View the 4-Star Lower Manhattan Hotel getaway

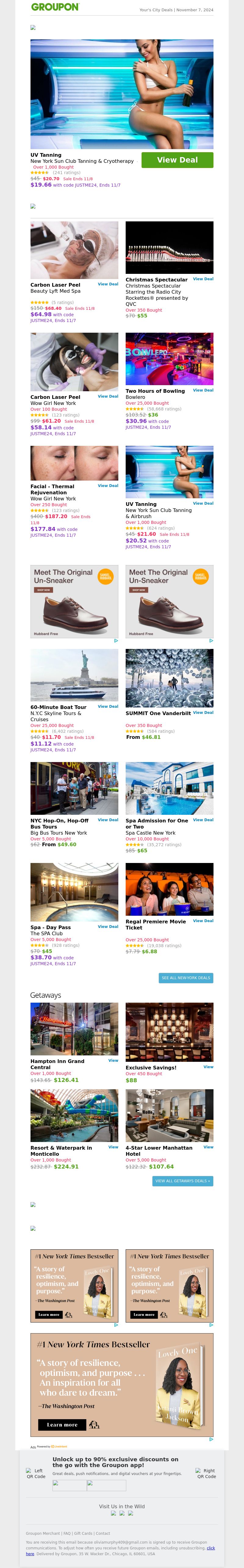click(208, 1147)
